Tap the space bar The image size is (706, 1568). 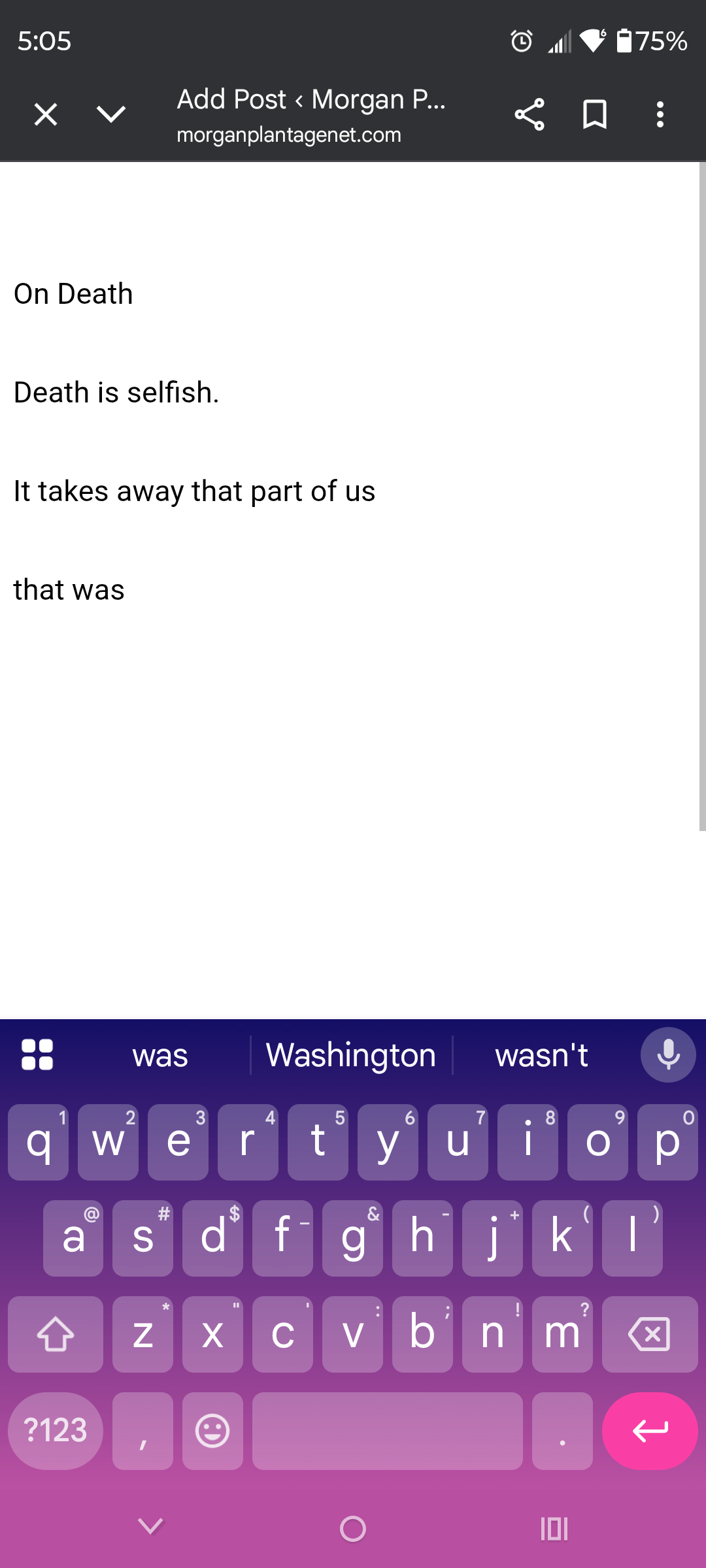point(387,1431)
